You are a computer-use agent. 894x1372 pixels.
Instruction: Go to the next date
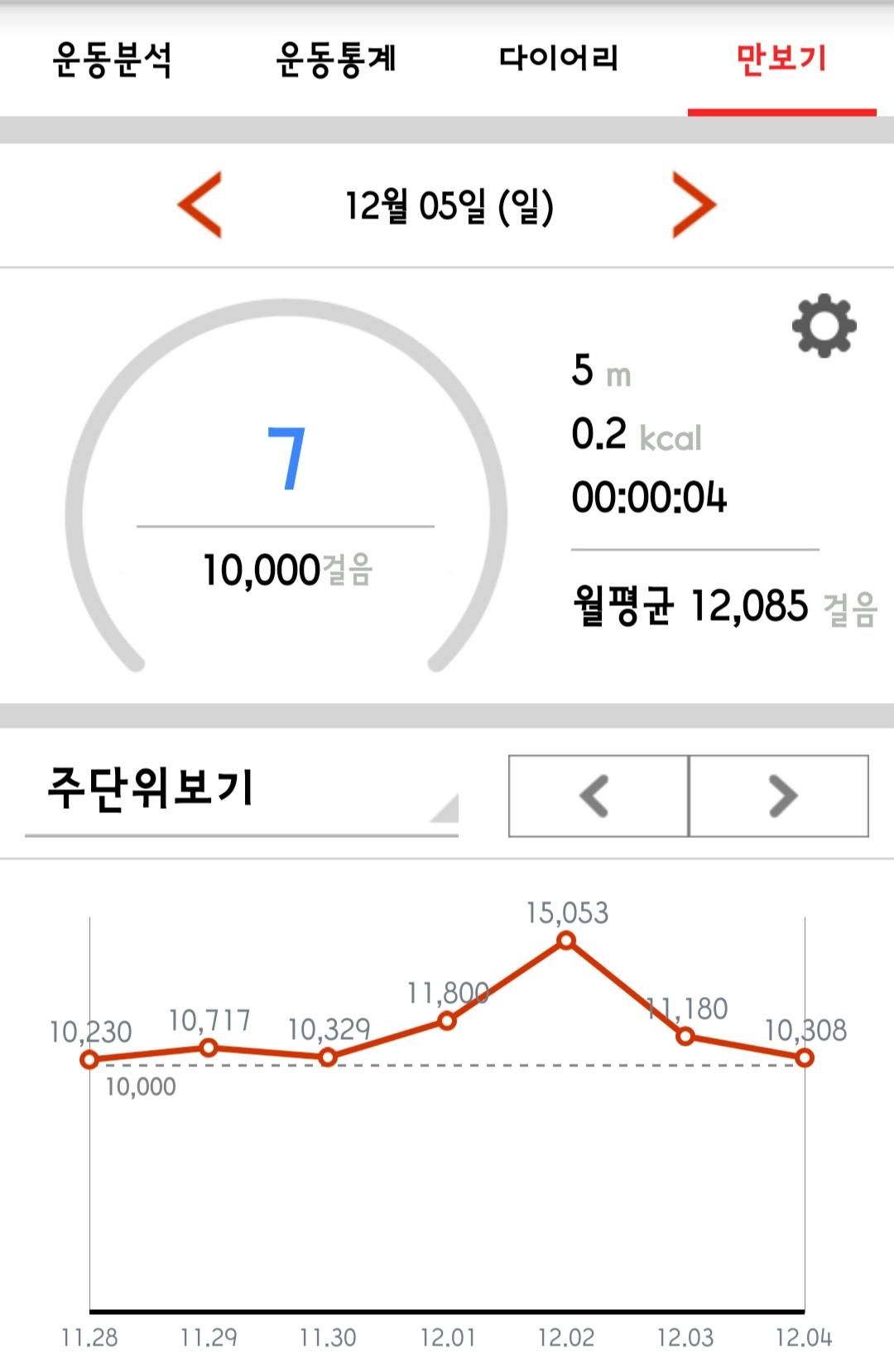pos(693,205)
